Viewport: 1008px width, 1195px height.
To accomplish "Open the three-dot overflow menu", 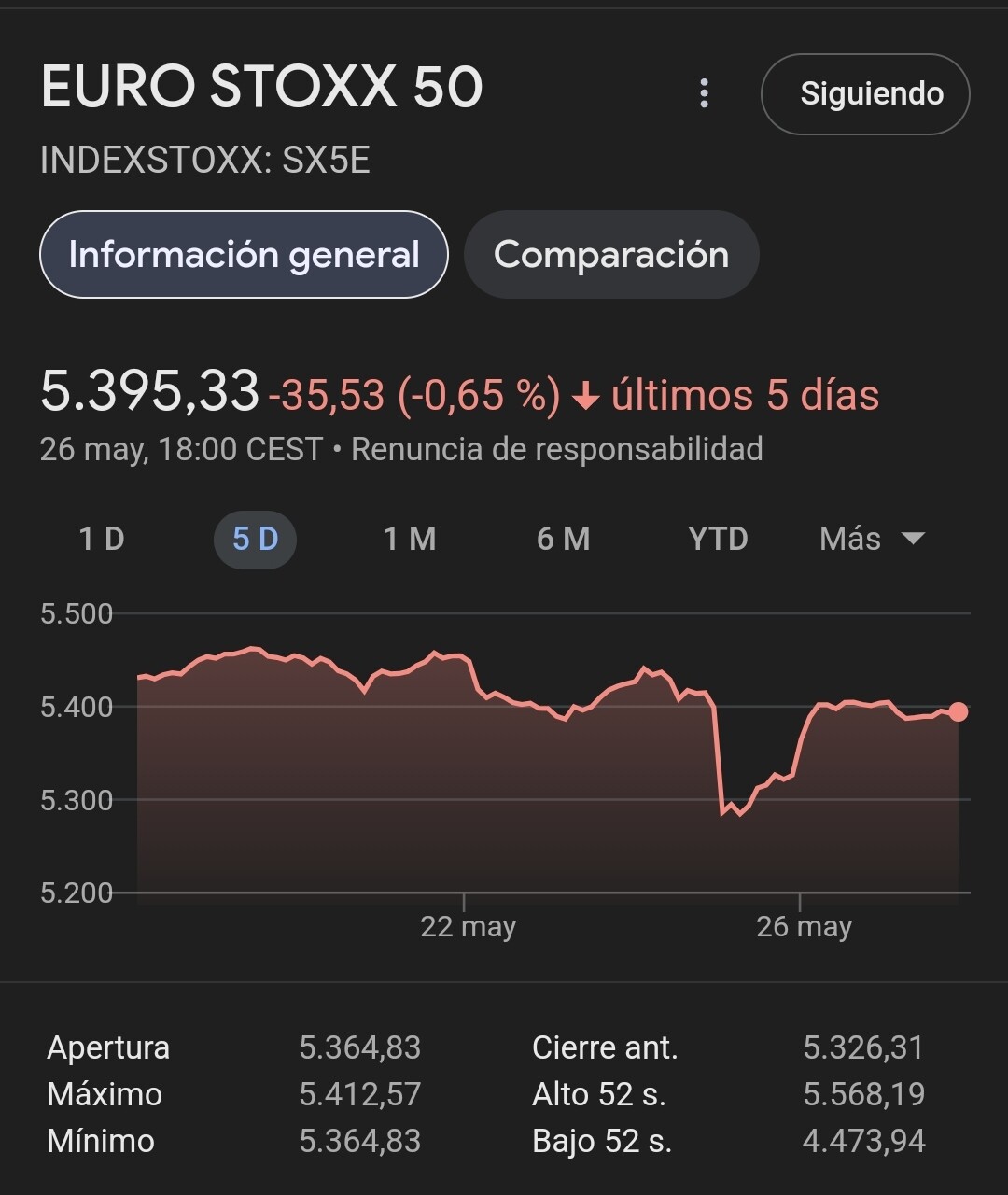I will 704,93.
